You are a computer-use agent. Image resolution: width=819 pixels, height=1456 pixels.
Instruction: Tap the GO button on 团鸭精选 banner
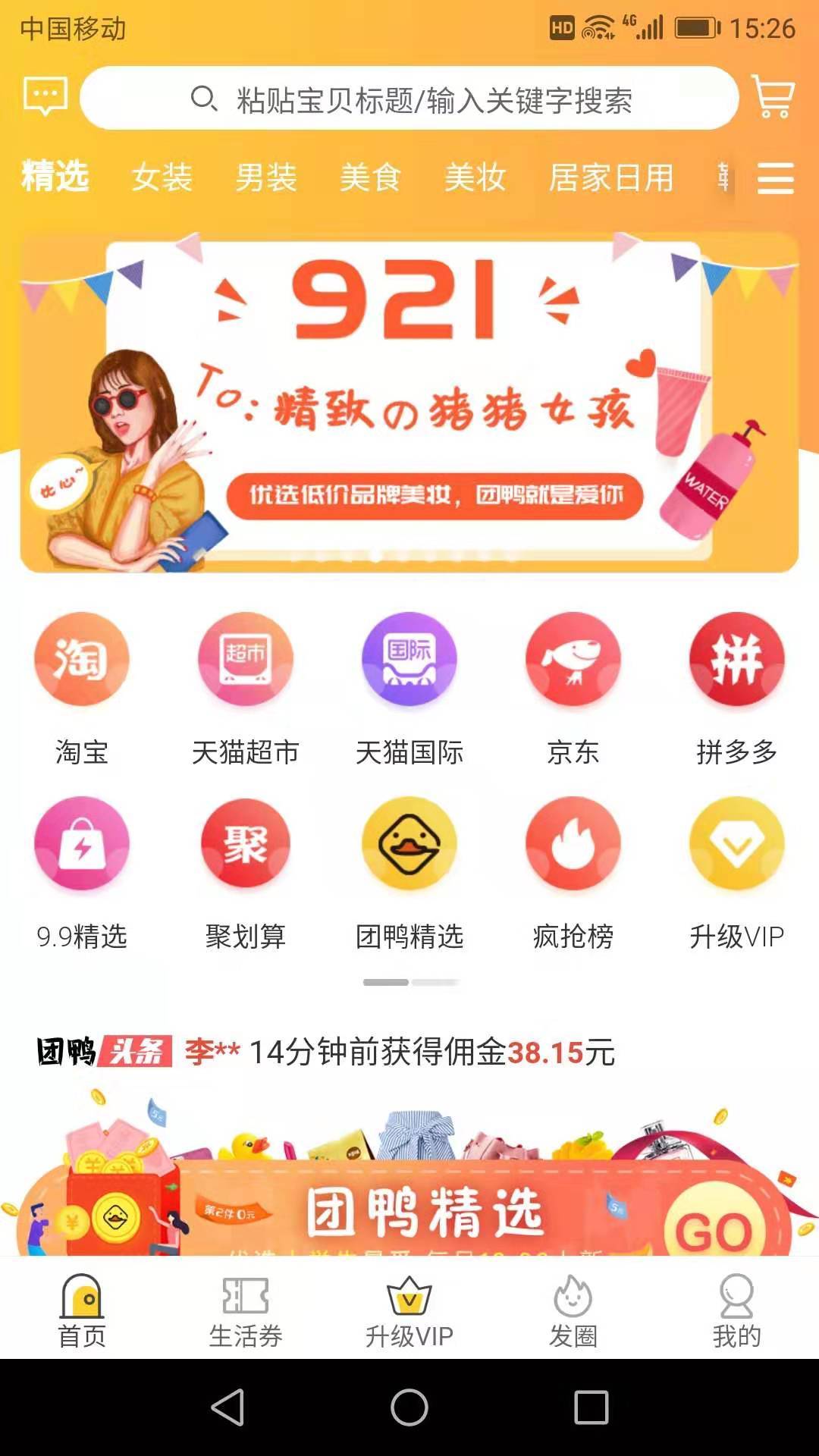[714, 1228]
